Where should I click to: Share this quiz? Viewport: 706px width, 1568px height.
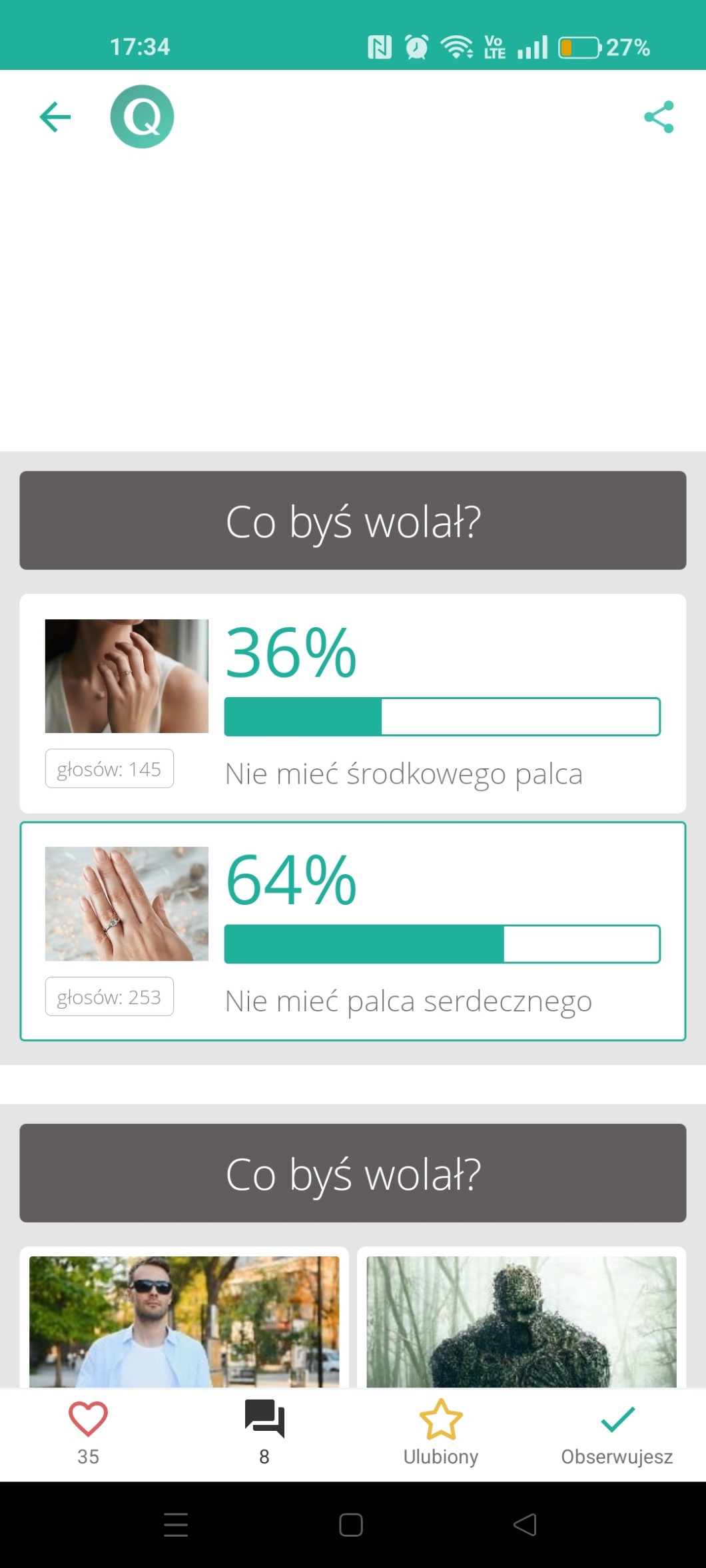click(x=659, y=117)
